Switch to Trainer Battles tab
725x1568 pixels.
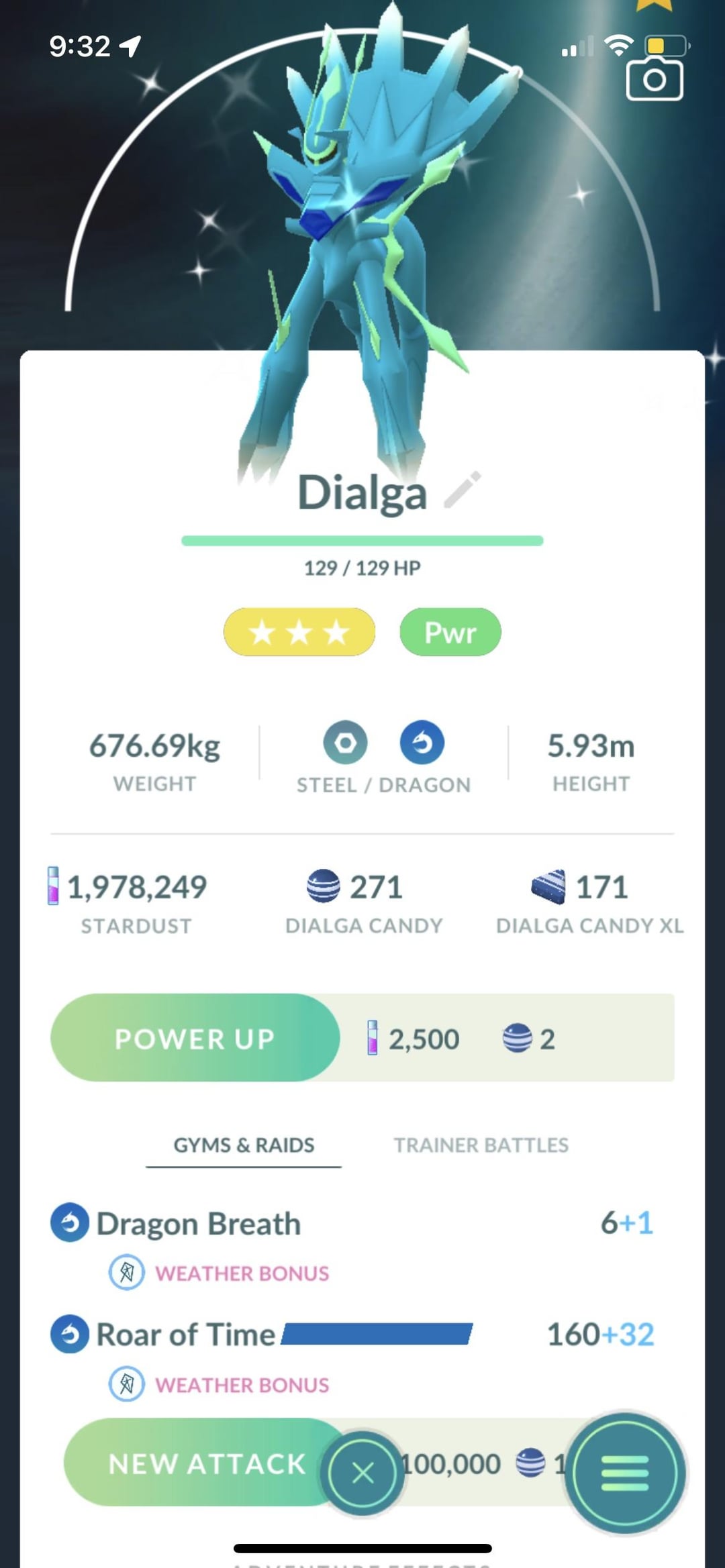(x=481, y=1145)
